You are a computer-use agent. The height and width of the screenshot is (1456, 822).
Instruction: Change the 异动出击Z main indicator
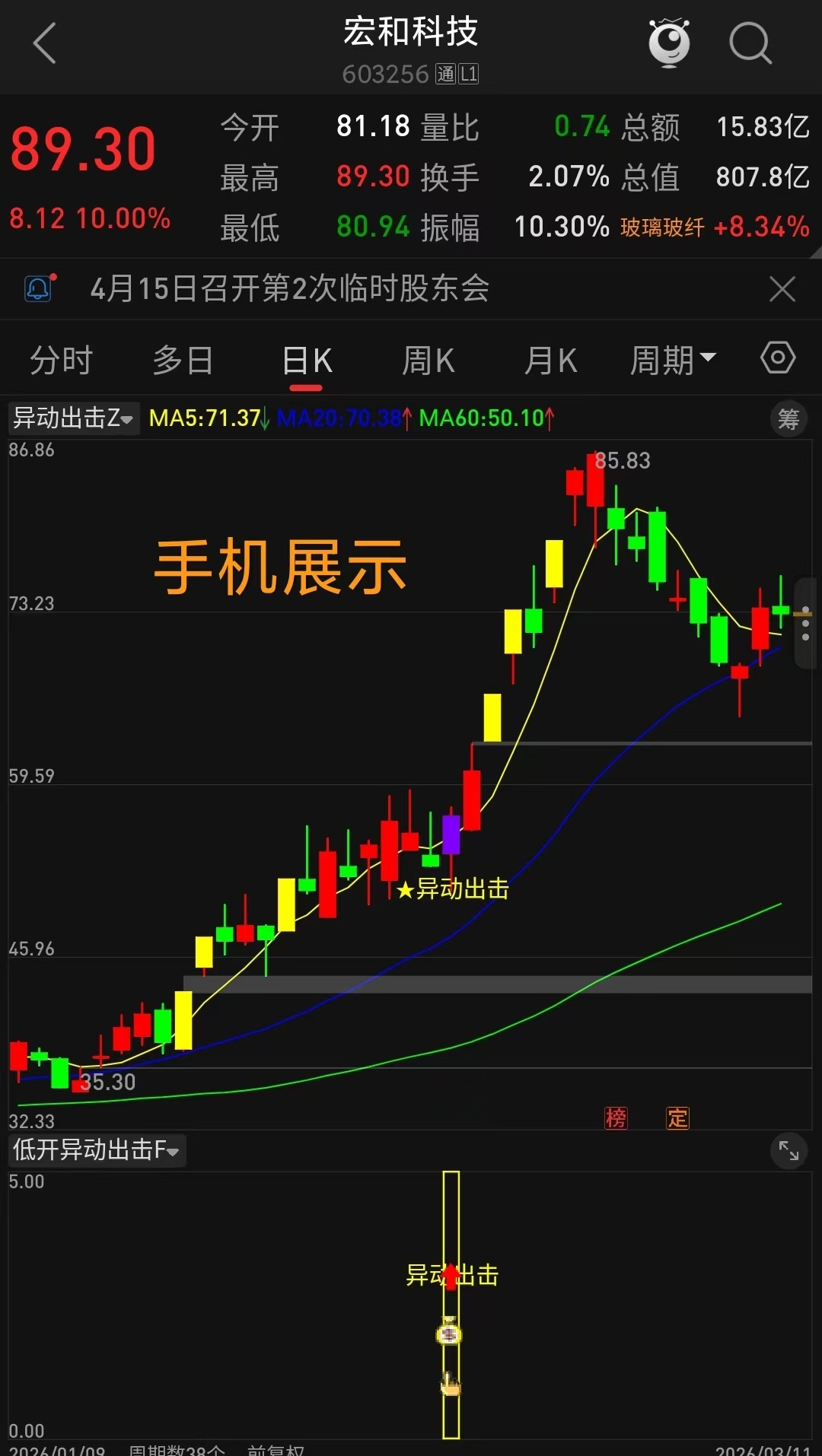click(x=73, y=418)
